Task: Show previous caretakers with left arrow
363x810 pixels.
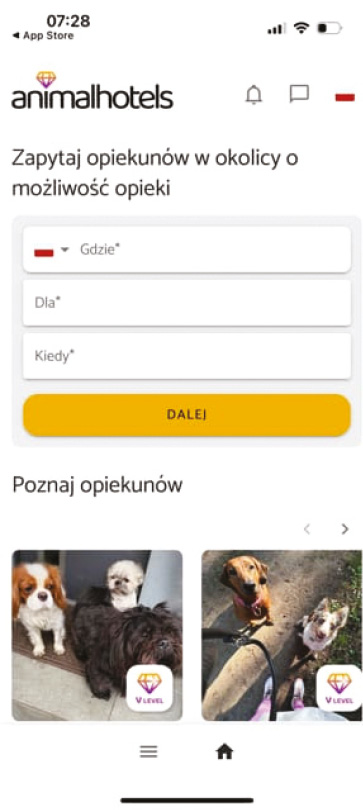Action: [x=307, y=529]
